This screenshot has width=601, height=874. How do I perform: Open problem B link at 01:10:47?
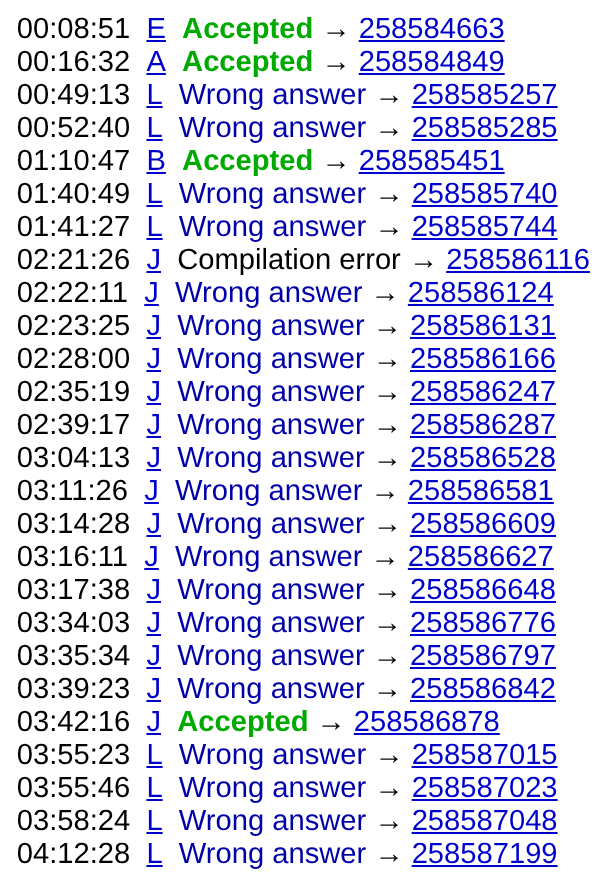(x=155, y=161)
